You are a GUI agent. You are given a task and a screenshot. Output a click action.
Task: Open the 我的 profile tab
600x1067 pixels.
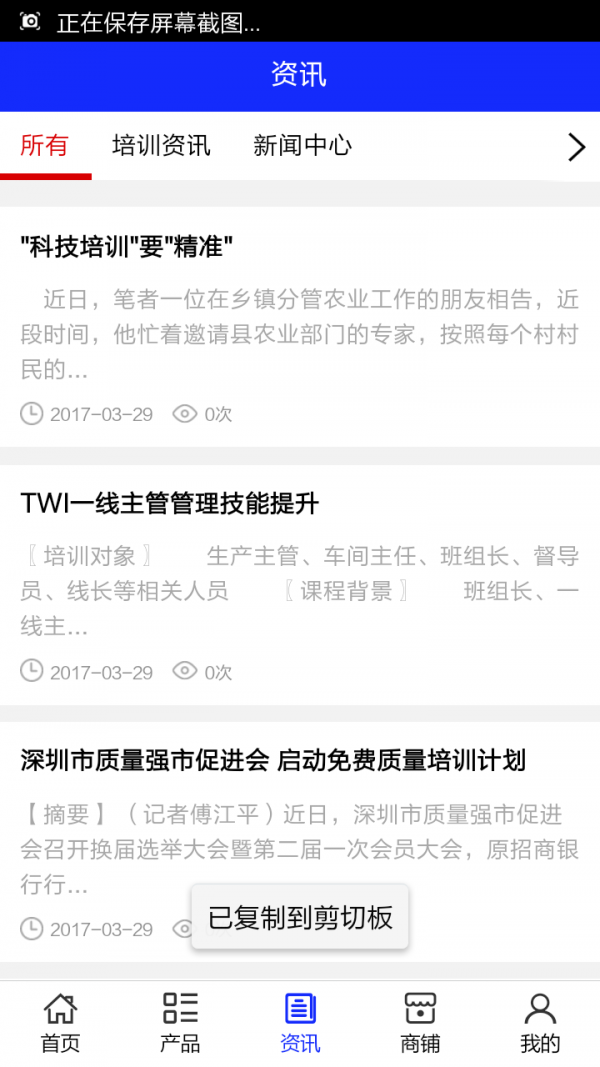click(x=540, y=1022)
